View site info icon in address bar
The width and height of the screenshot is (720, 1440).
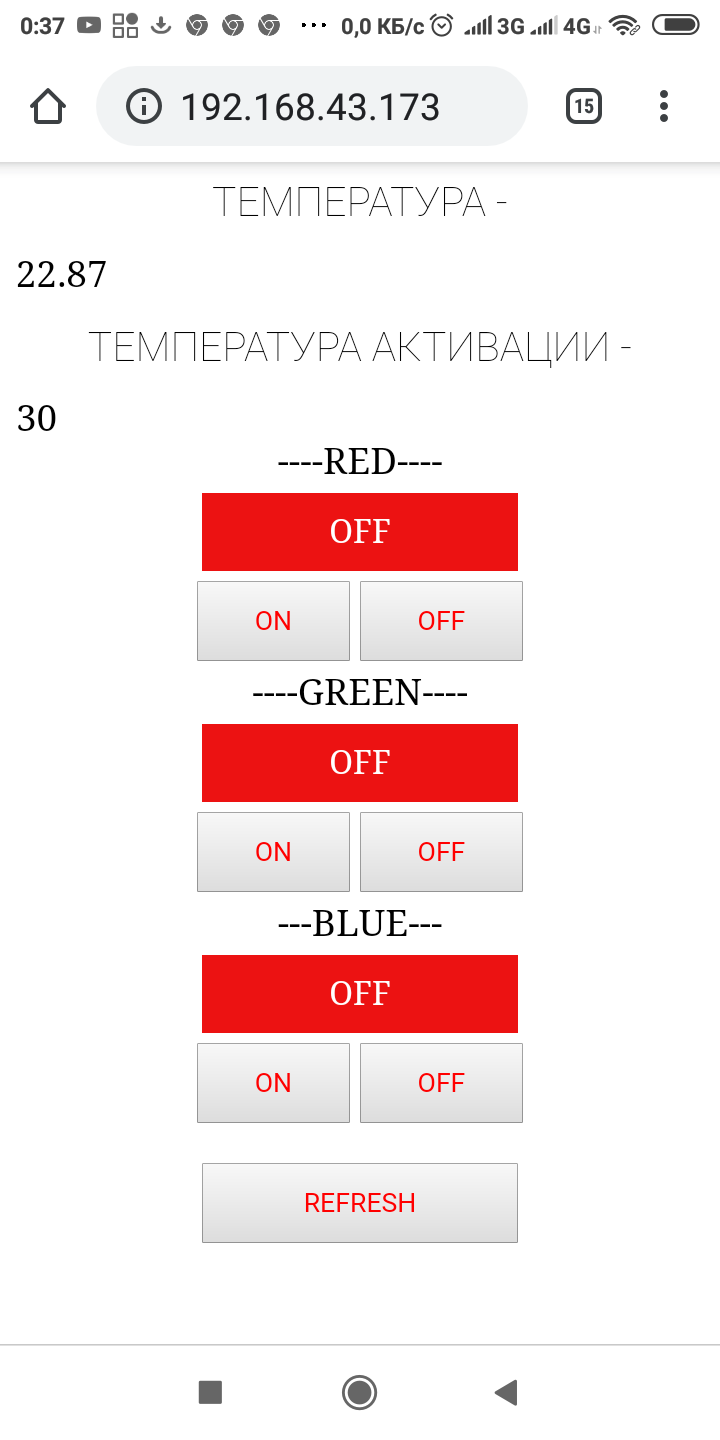coord(145,106)
